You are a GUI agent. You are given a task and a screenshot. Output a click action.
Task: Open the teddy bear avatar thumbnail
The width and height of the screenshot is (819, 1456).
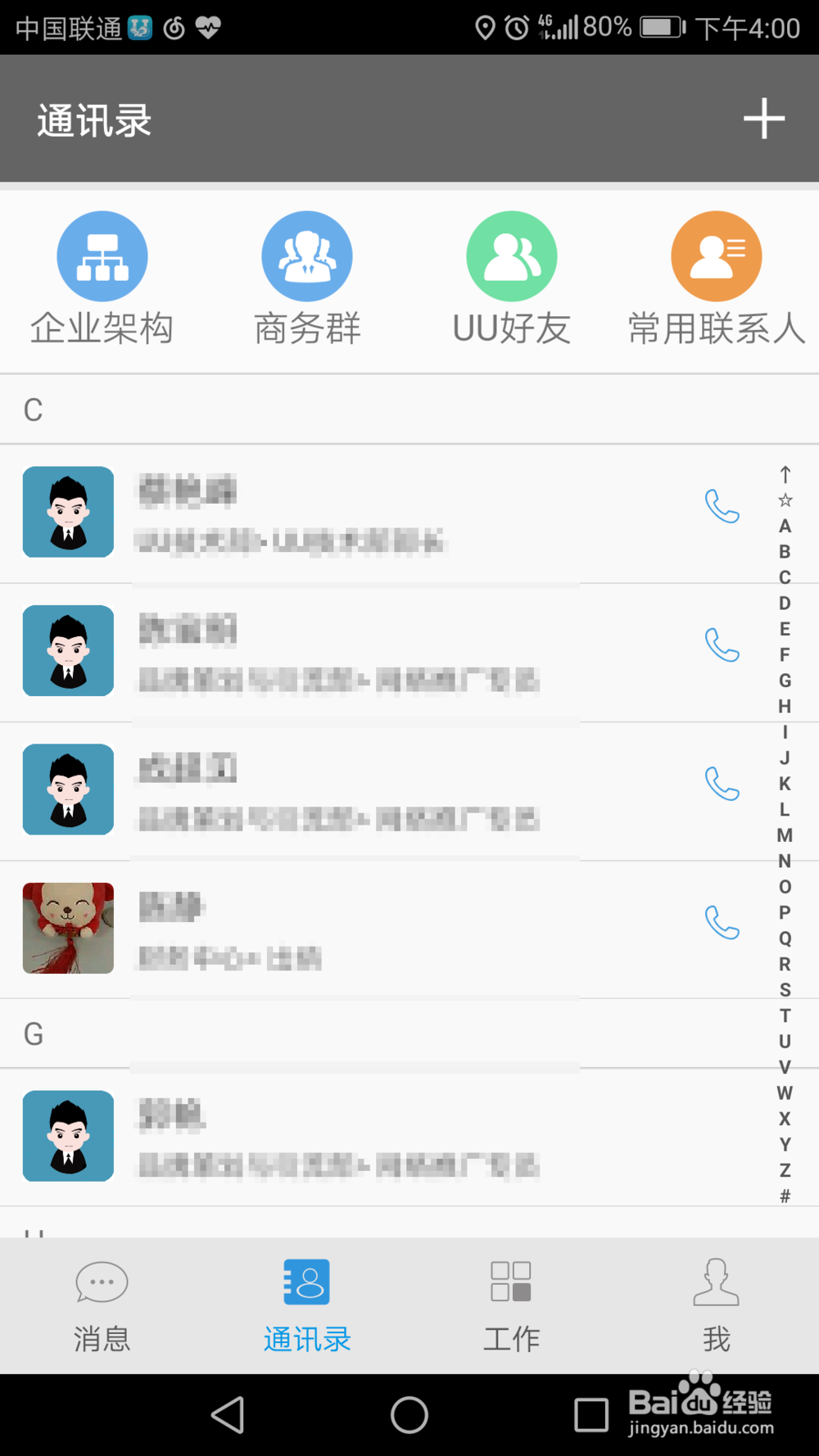click(x=68, y=928)
